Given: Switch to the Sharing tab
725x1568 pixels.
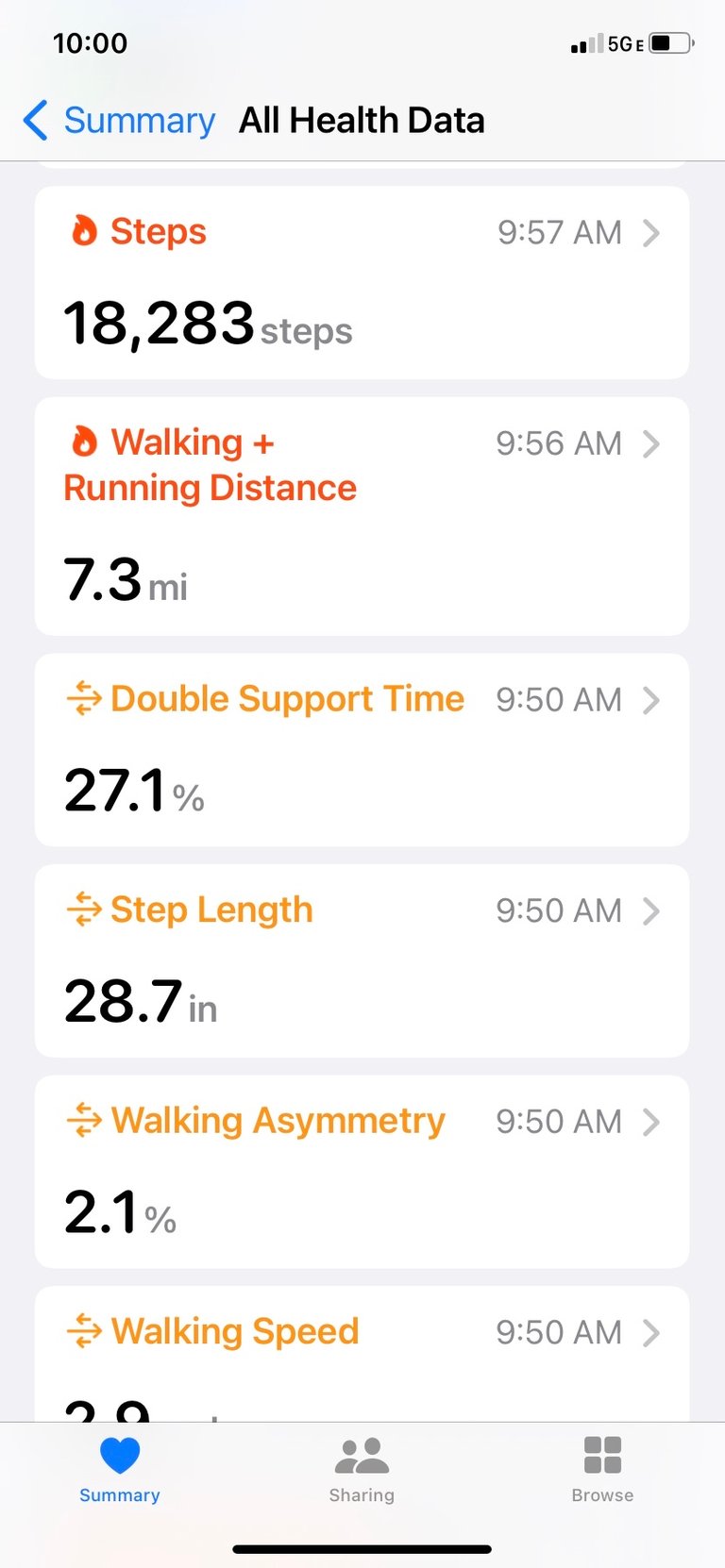Looking at the screenshot, I should coord(362,1470).
